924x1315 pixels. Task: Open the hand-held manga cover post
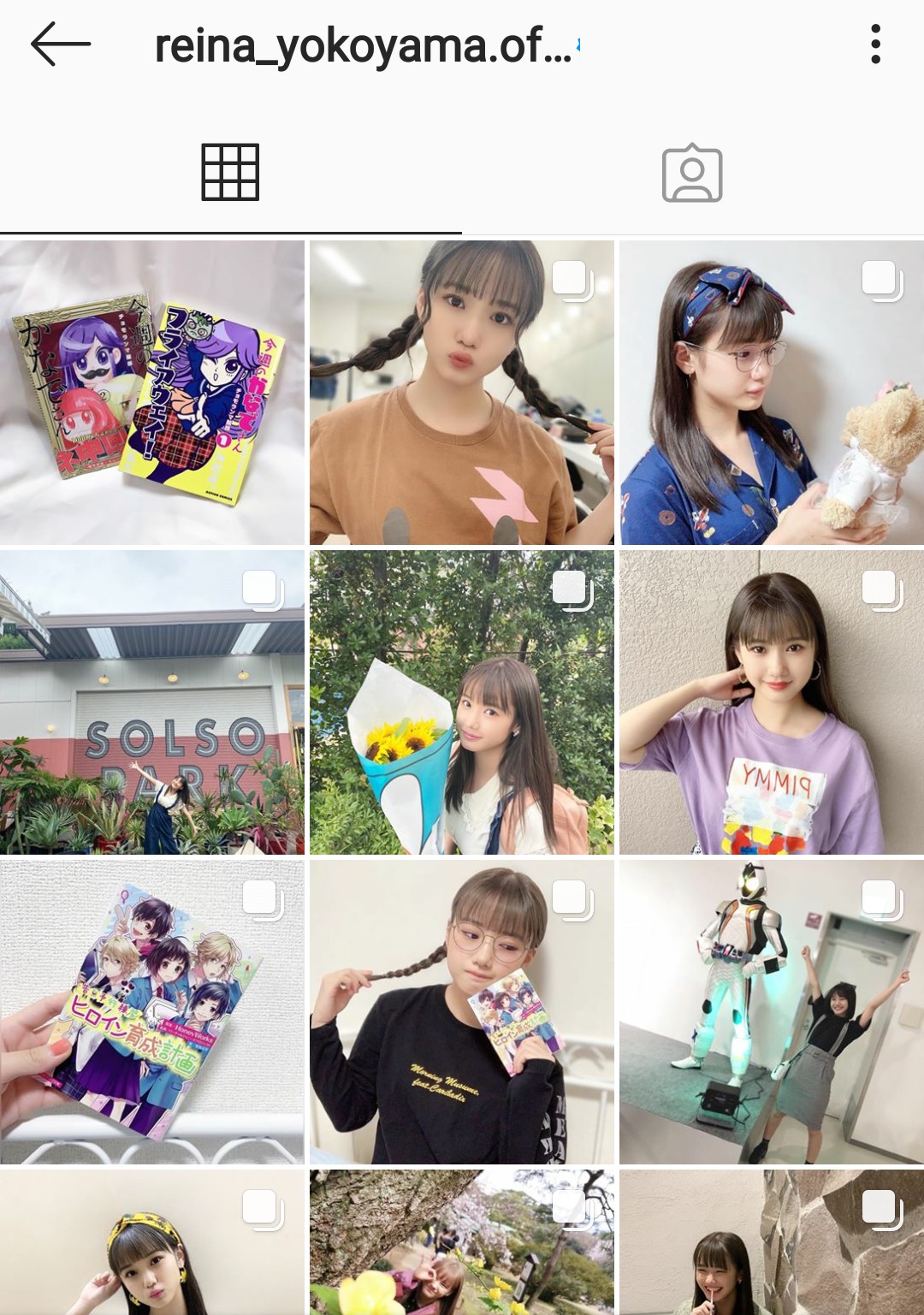click(152, 1011)
